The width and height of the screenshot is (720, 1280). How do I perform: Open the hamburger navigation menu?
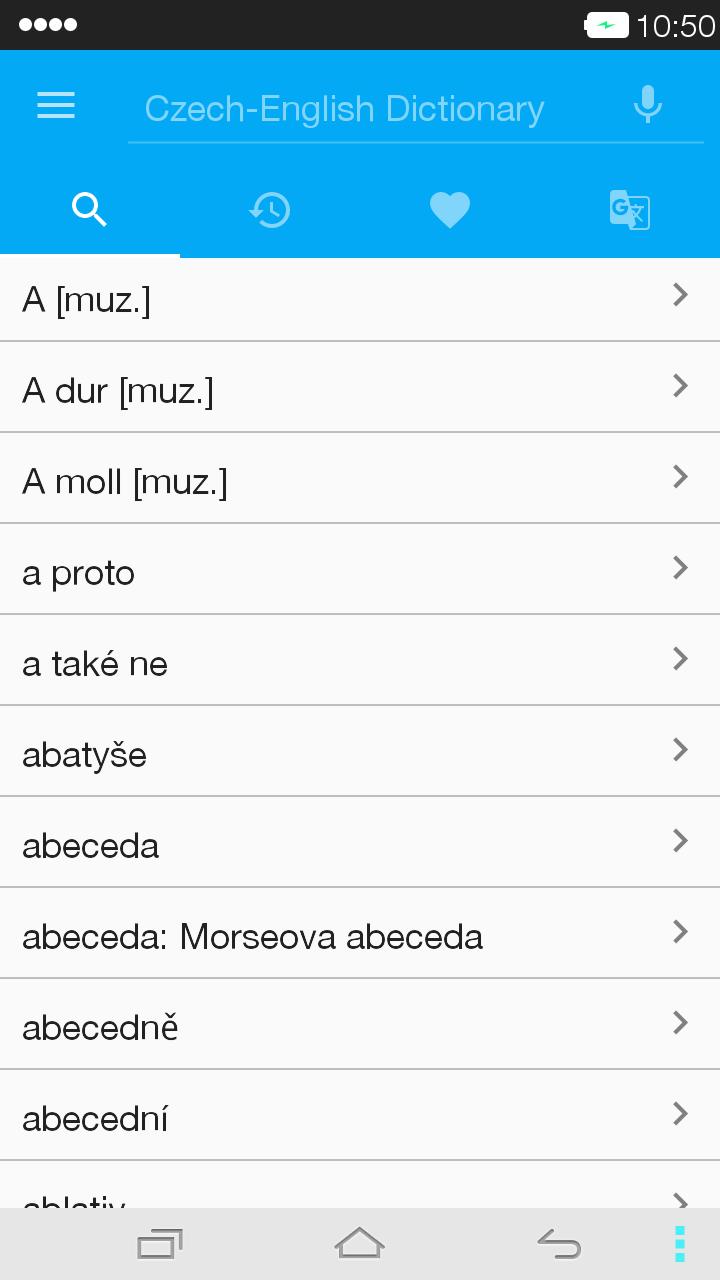pos(56,106)
